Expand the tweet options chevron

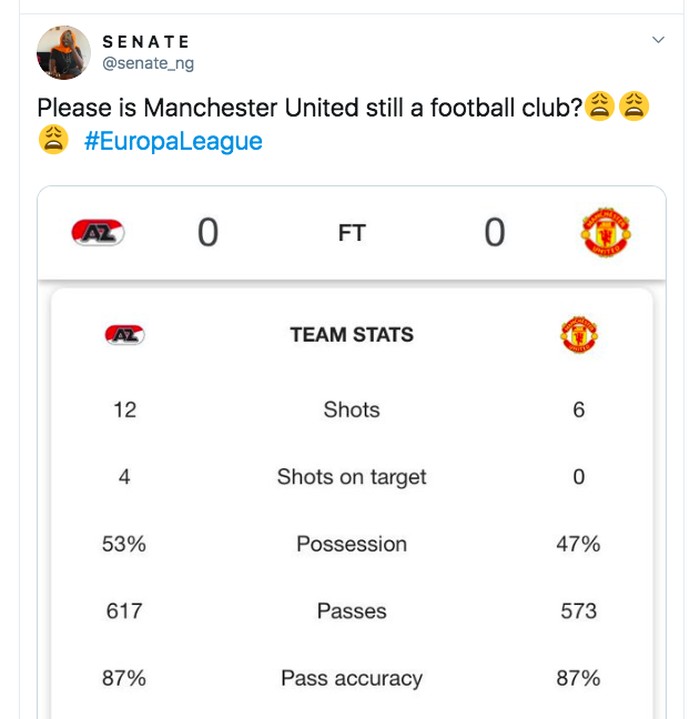tap(658, 40)
